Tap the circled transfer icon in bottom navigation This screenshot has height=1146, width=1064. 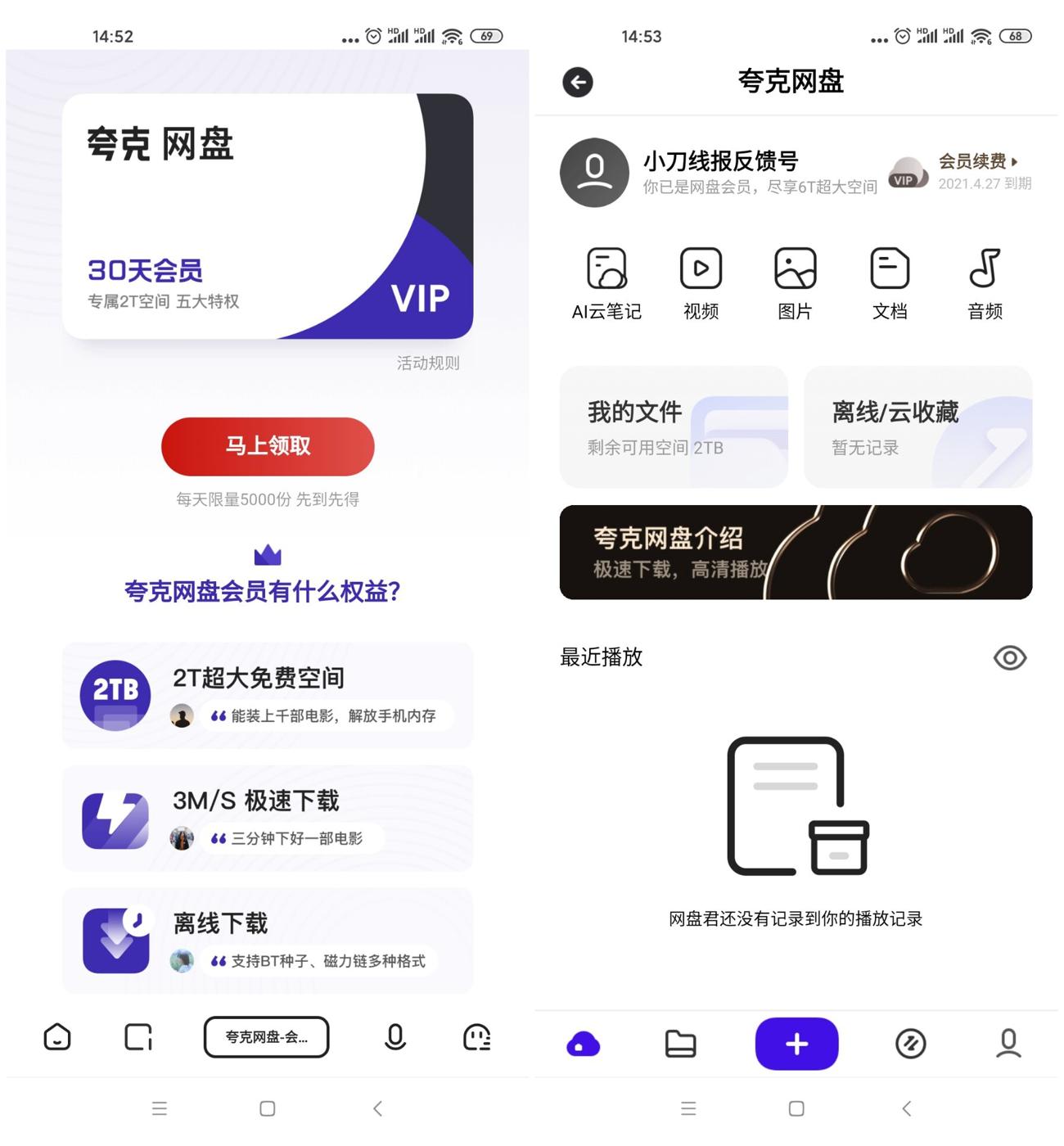(x=910, y=1044)
